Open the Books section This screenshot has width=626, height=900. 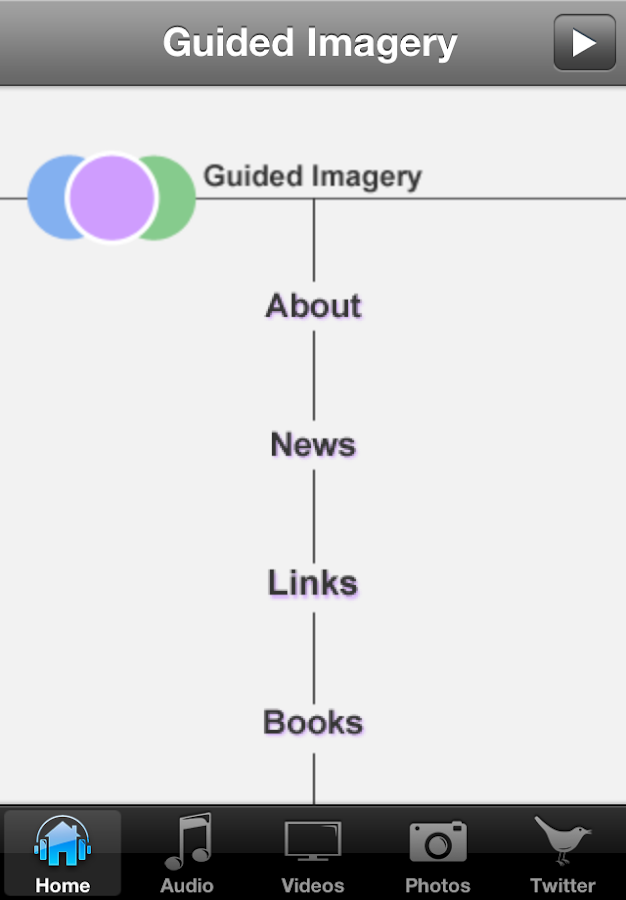coord(313,722)
